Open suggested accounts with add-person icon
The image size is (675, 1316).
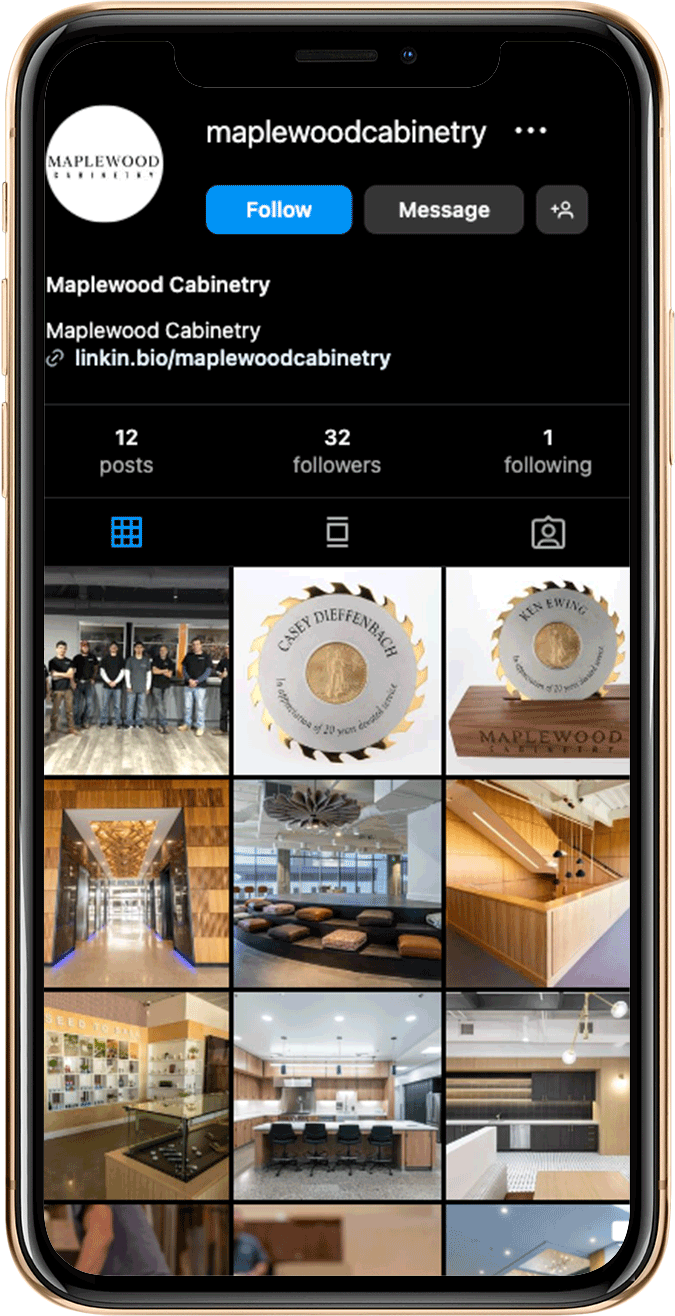click(561, 210)
